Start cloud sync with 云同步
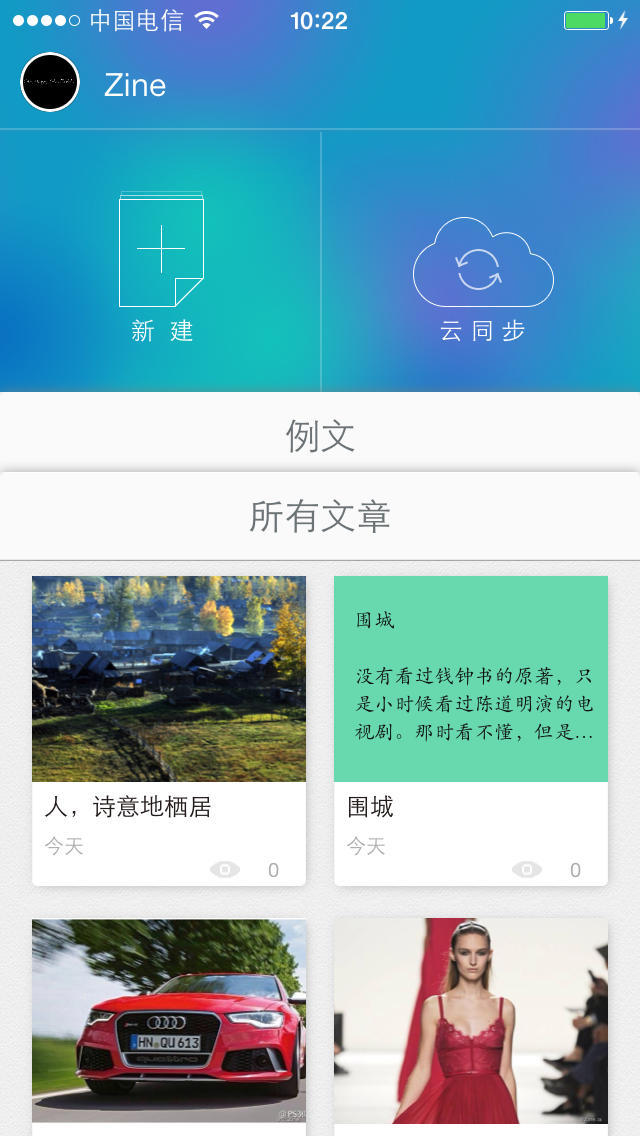640x1136 pixels. click(x=483, y=275)
